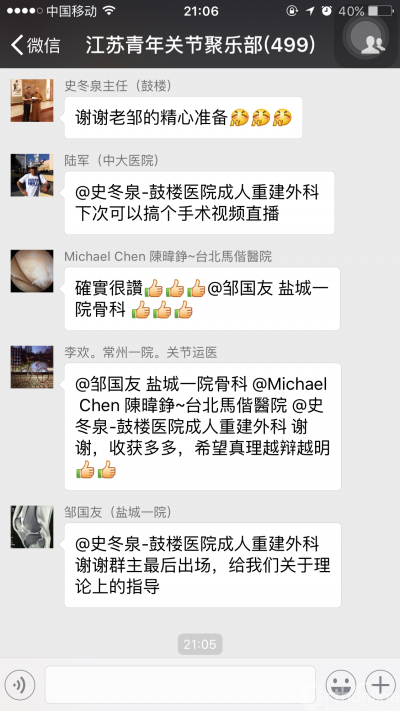Open the group members info icon
400x711 pixels.
pos(373,44)
